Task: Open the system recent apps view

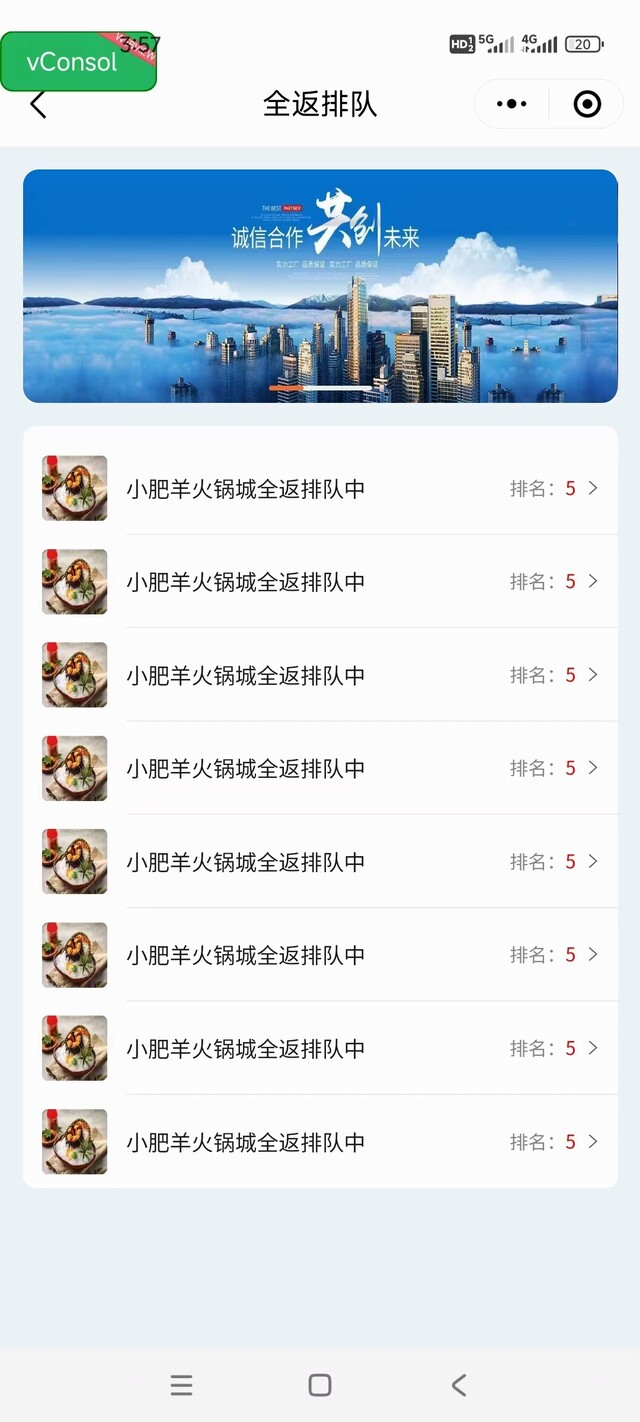Action: [x=181, y=1385]
